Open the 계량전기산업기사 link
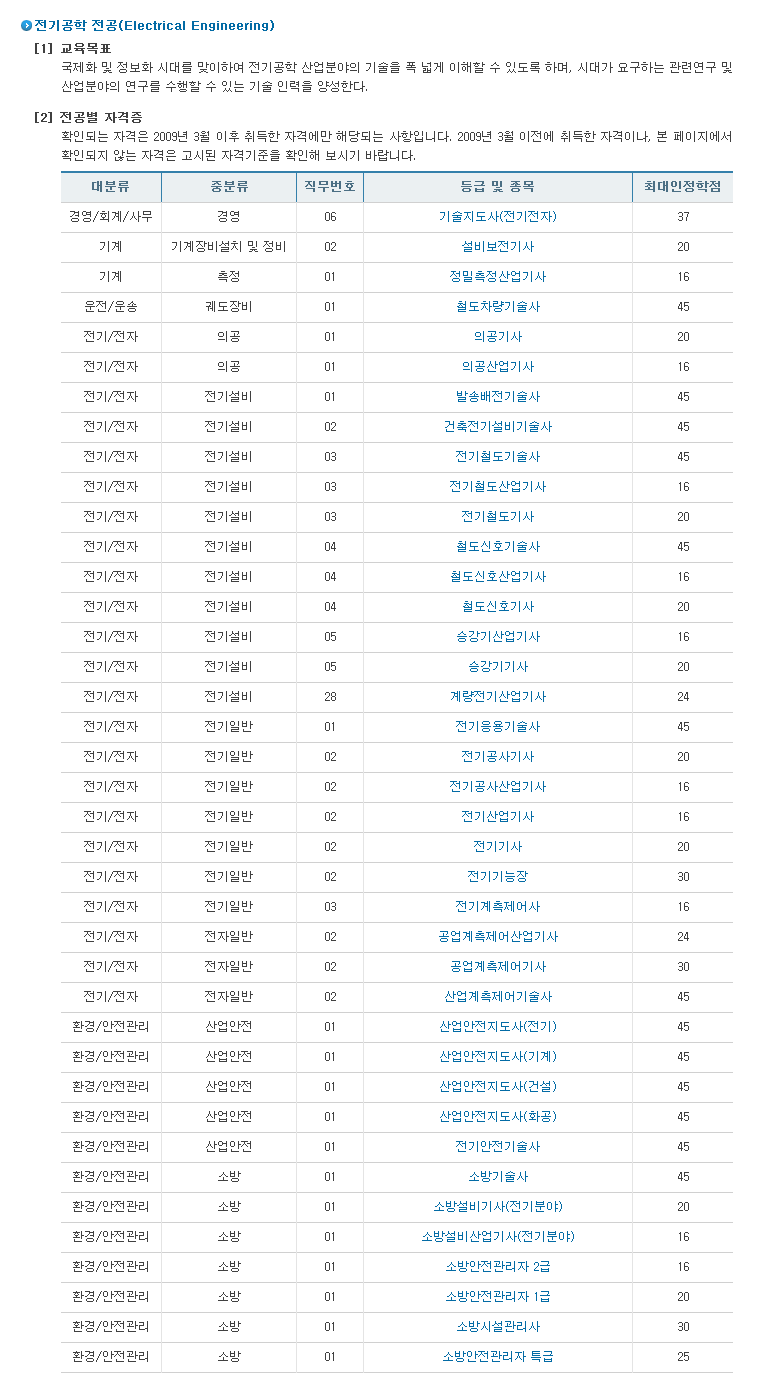This screenshot has width=769, height=1391. (x=497, y=696)
